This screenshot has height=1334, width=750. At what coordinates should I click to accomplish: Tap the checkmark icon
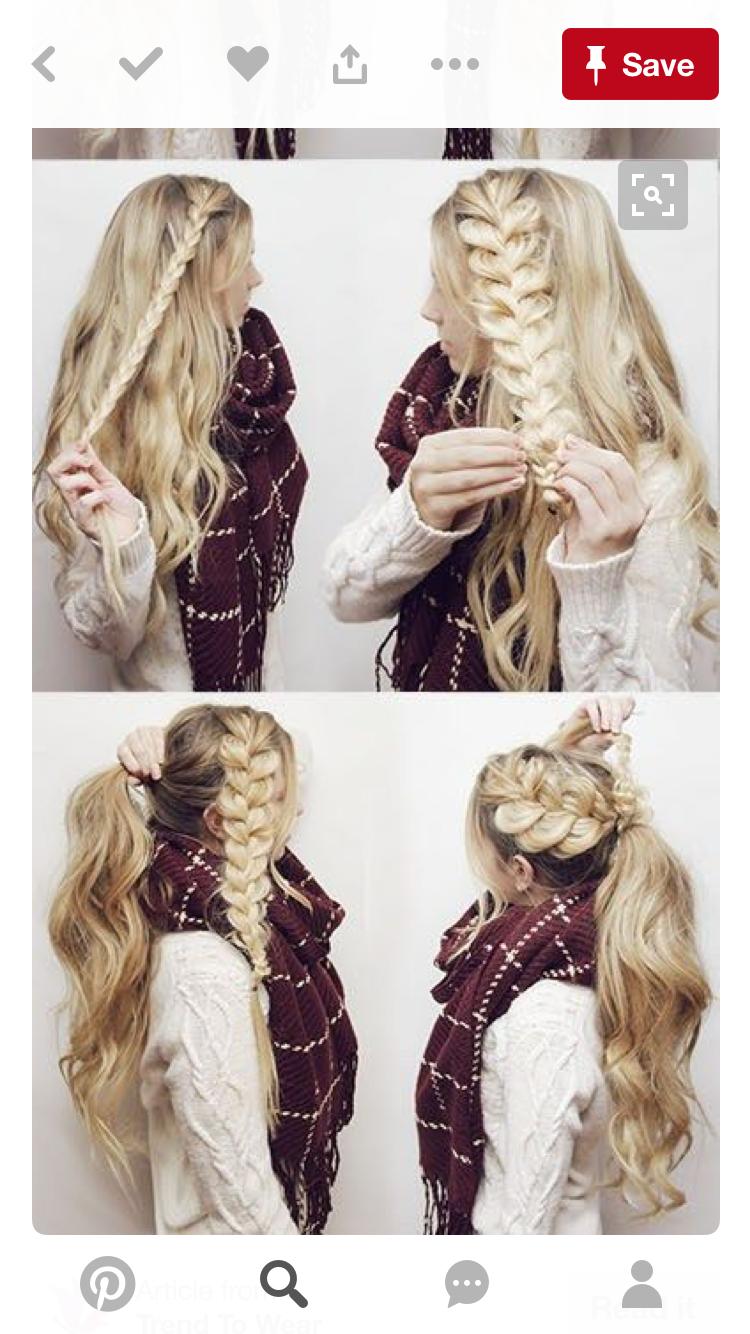click(141, 65)
